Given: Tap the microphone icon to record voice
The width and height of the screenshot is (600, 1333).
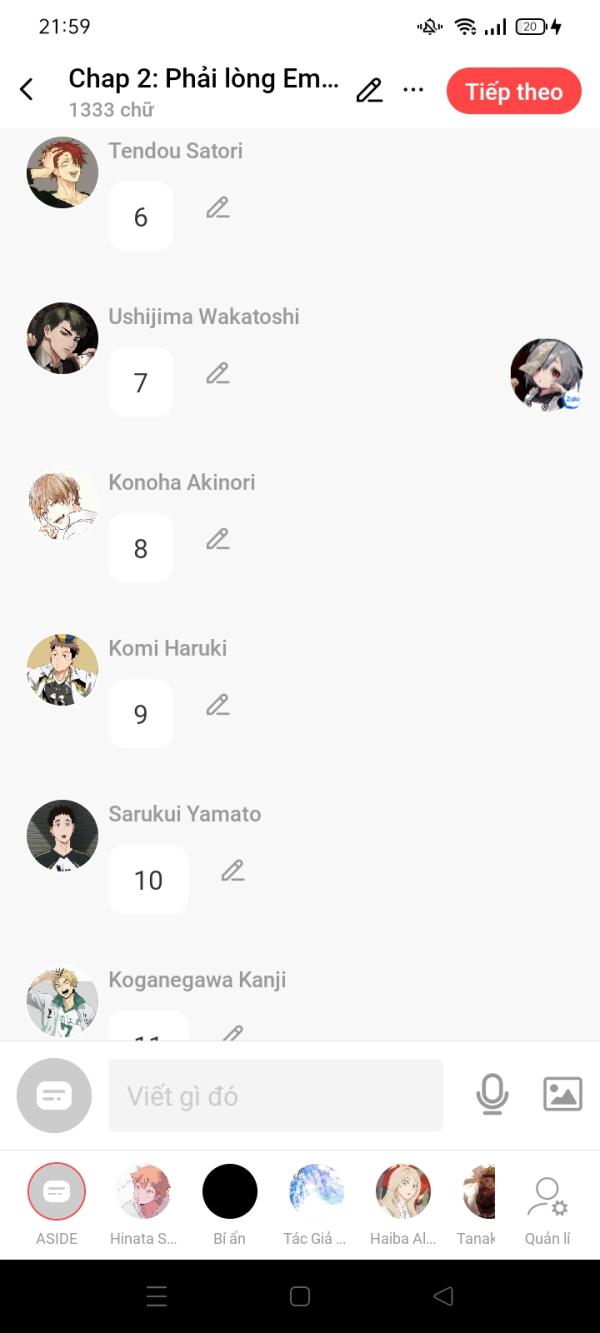Looking at the screenshot, I should (492, 1095).
